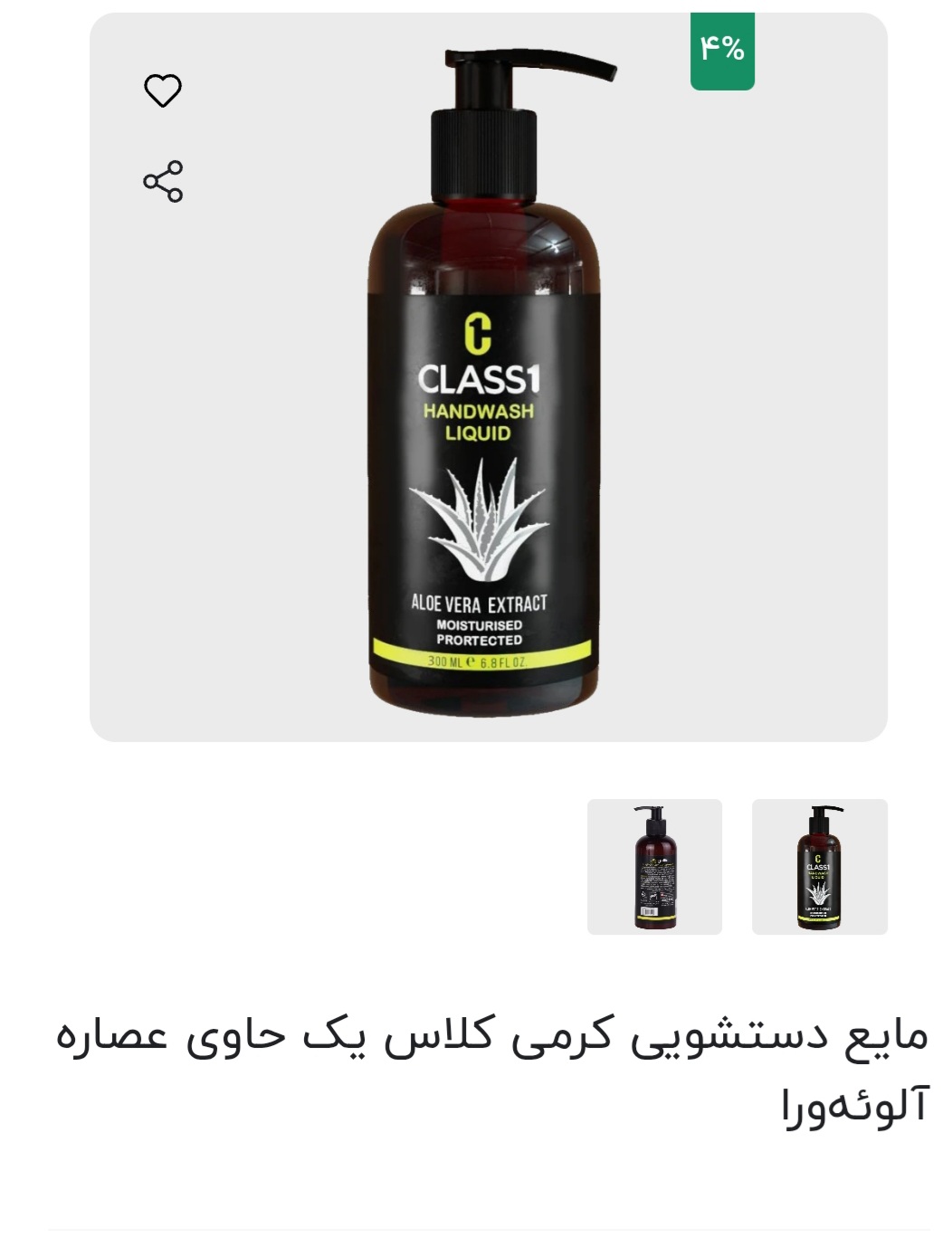Add the Class1 handwash to favorites
The height and width of the screenshot is (1237, 952).
pyautogui.click(x=163, y=90)
